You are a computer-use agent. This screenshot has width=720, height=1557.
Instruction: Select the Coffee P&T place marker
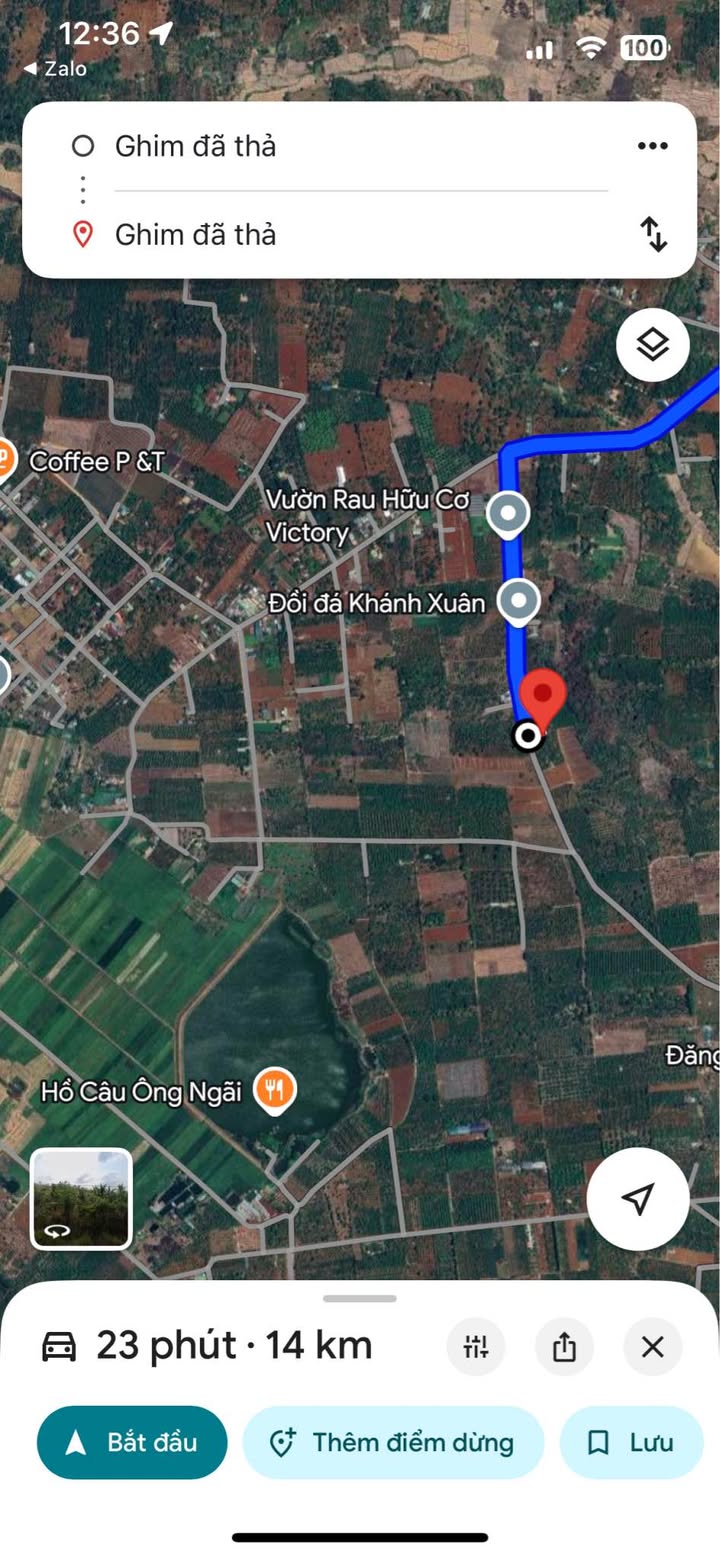[6, 461]
